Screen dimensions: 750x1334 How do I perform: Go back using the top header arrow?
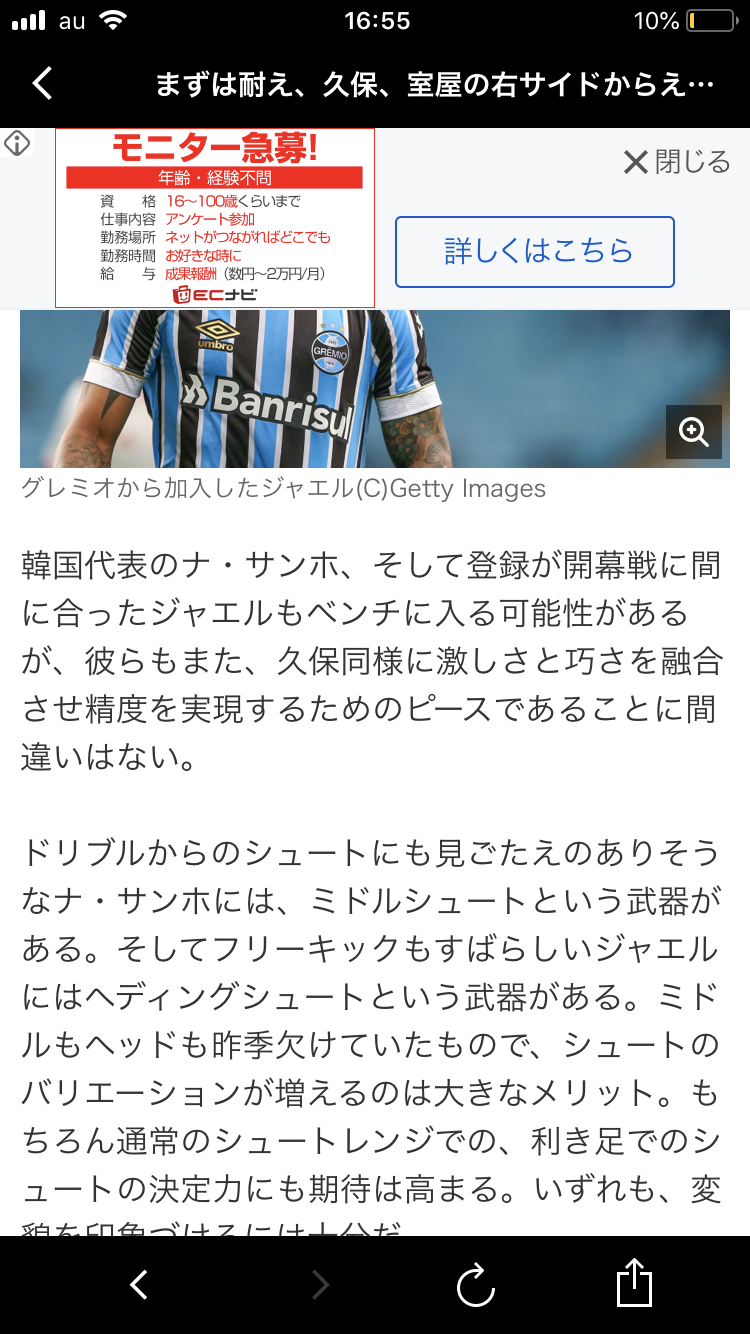(x=42, y=84)
